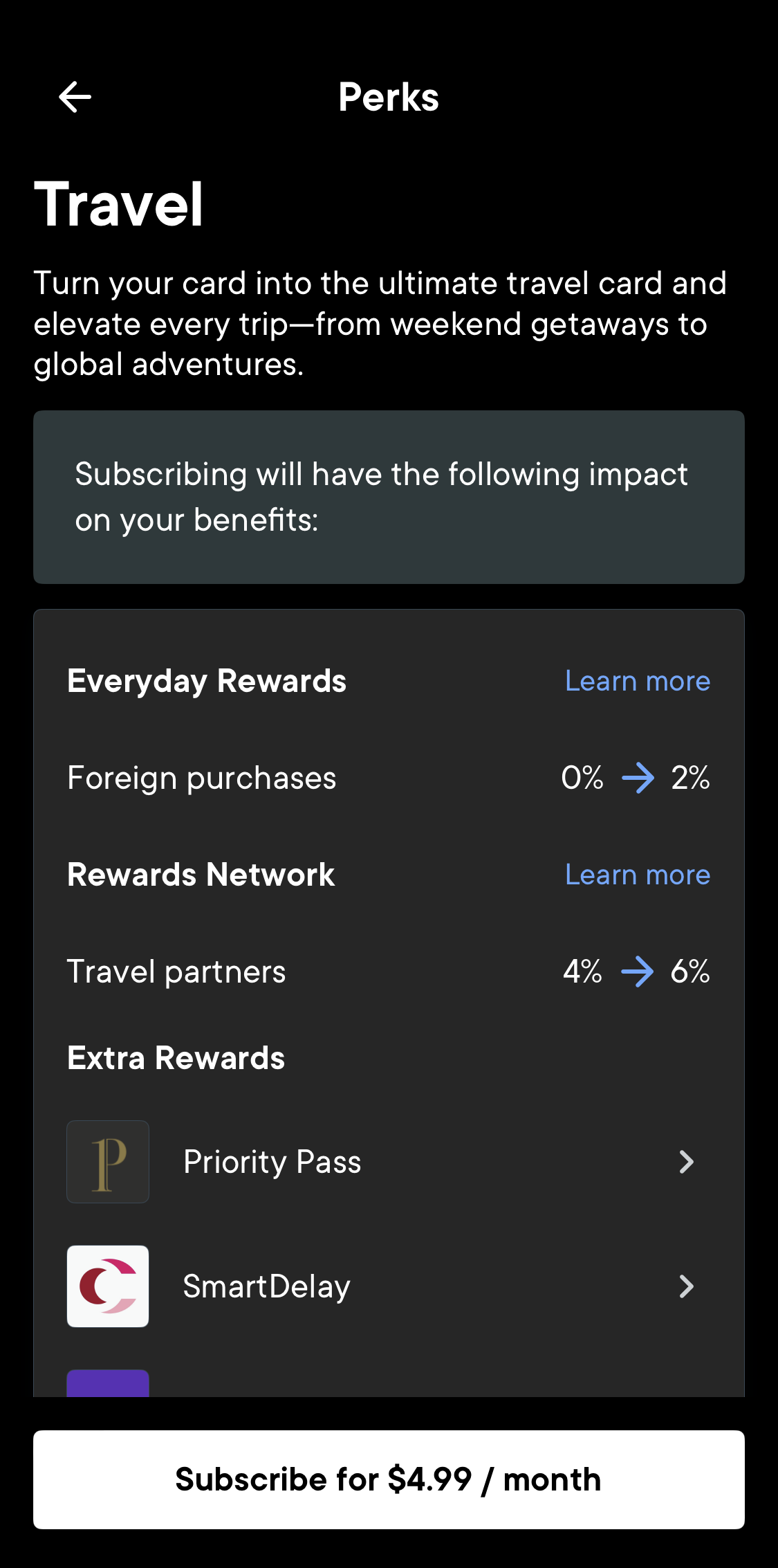Click the back arrow to leave Perks

tap(74, 97)
